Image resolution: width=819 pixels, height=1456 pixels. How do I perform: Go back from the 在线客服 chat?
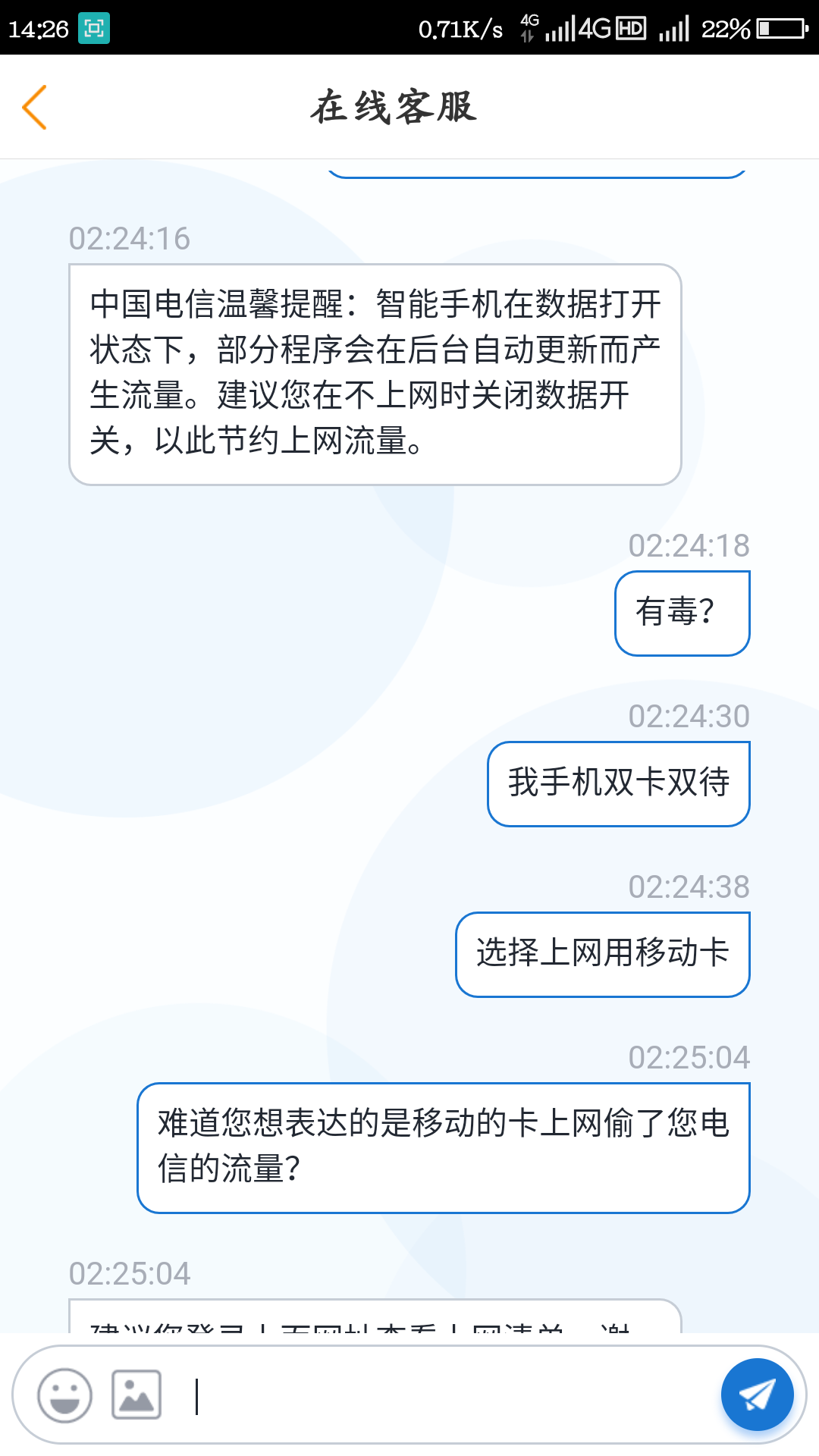pyautogui.click(x=35, y=107)
